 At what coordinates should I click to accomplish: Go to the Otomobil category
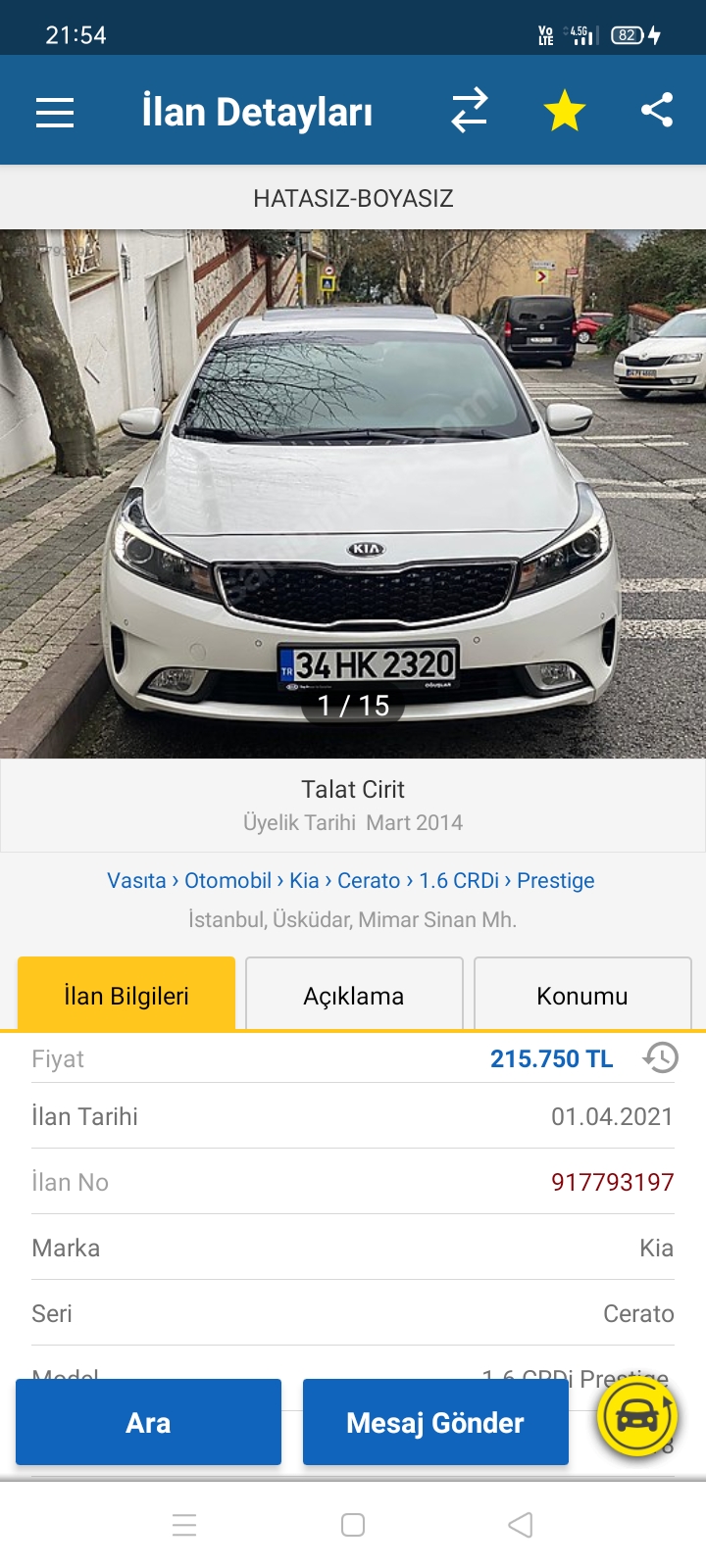tap(227, 880)
